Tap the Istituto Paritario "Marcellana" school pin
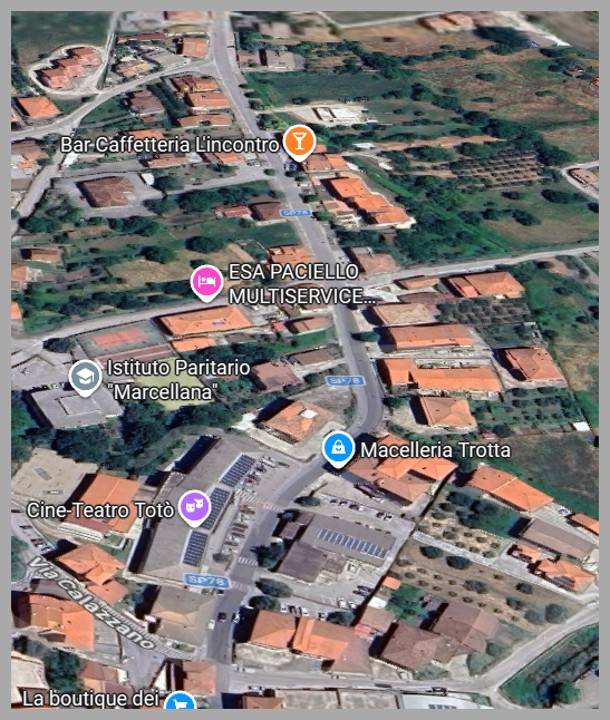610x720 pixels. tap(84, 376)
